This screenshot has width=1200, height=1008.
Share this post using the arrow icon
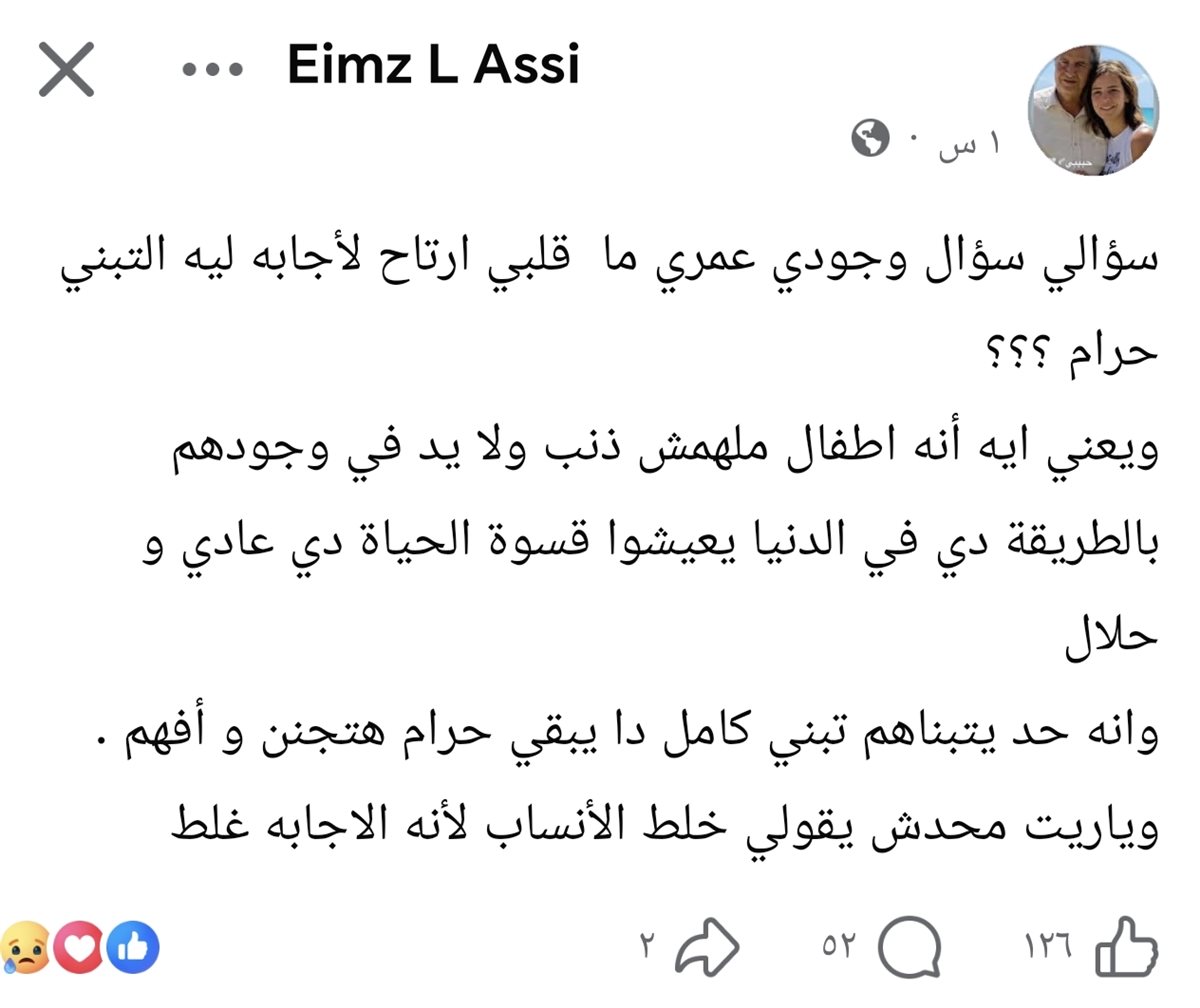click(707, 946)
